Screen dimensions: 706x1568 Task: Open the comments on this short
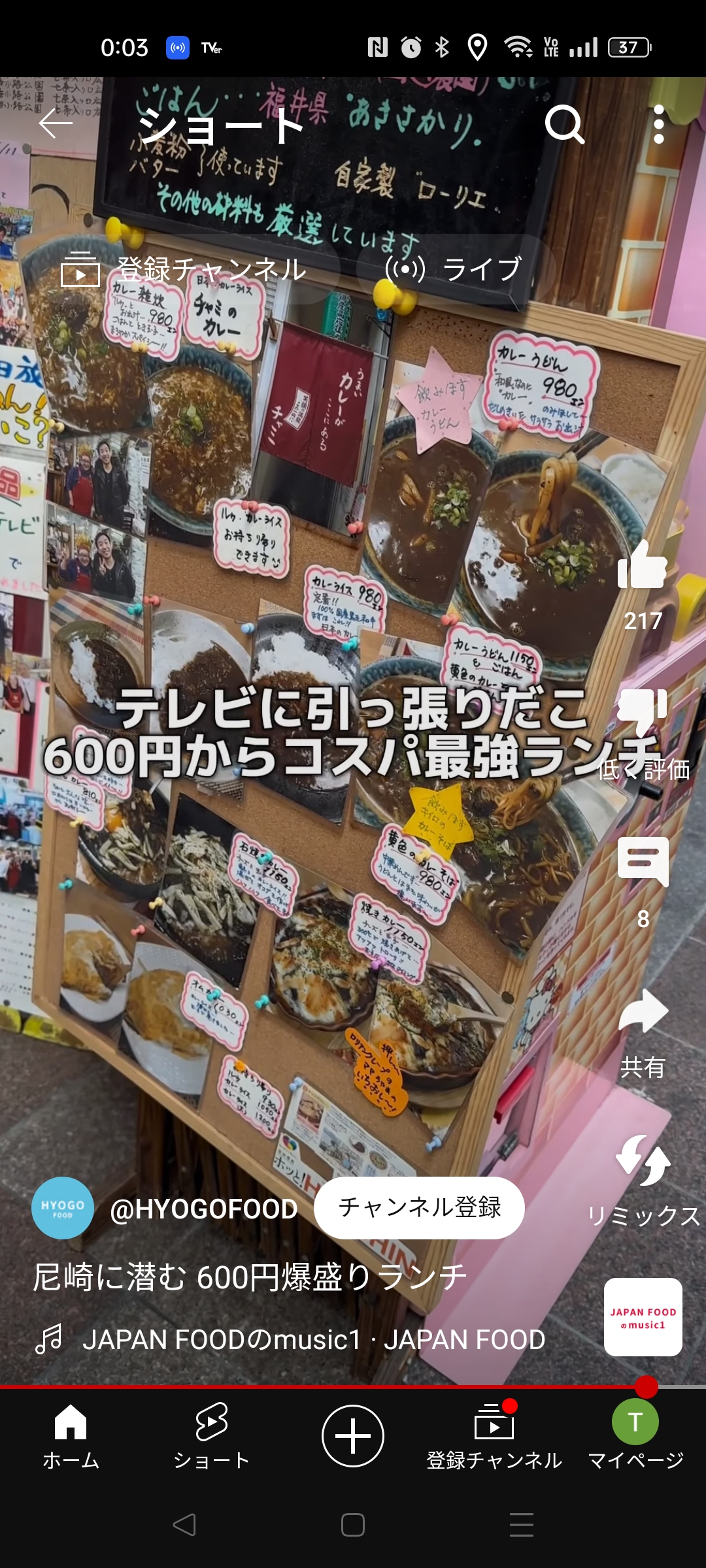point(643,861)
